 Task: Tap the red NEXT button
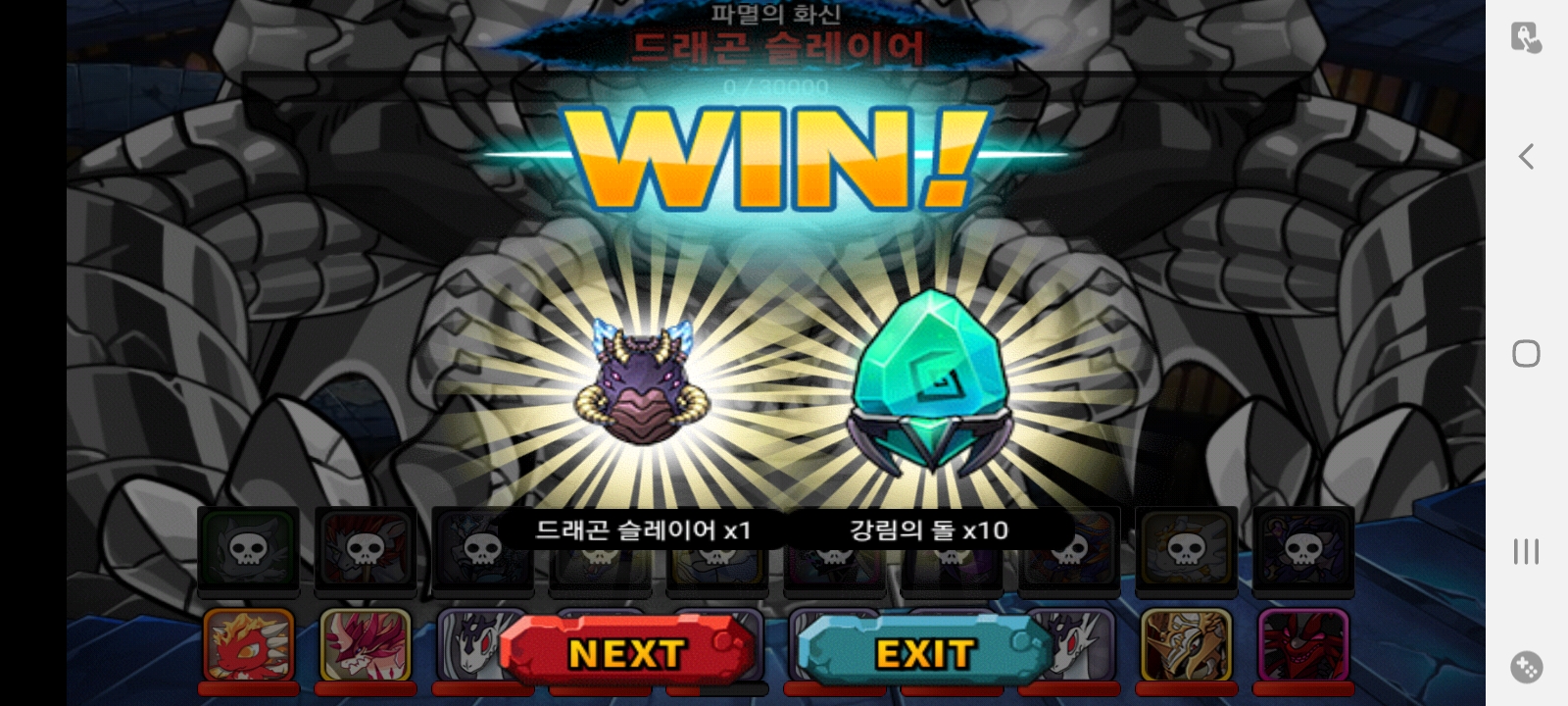627,651
